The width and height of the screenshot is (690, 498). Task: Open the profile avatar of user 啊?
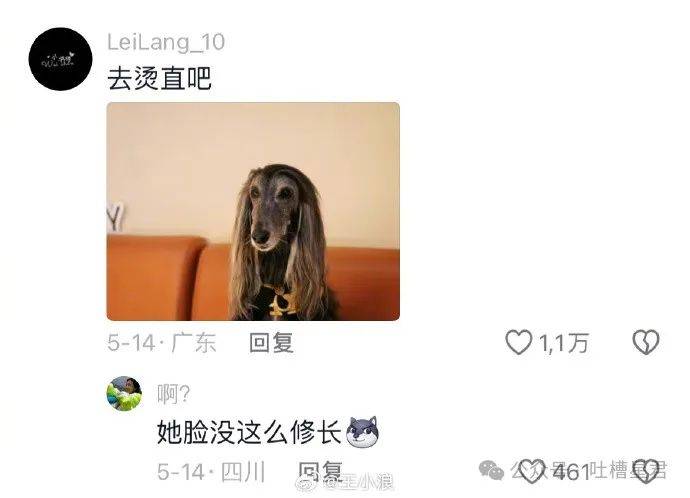point(124,393)
